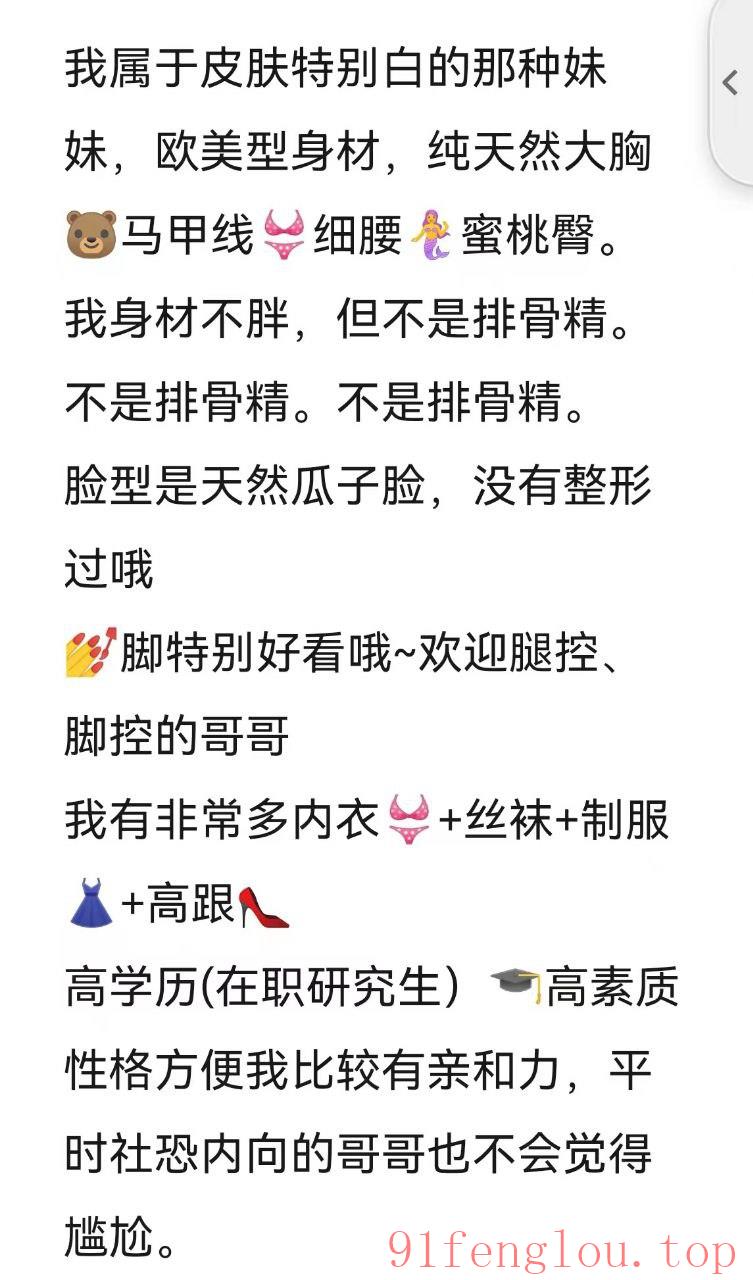Click the word 尴尬 at the bottom

(110, 1234)
